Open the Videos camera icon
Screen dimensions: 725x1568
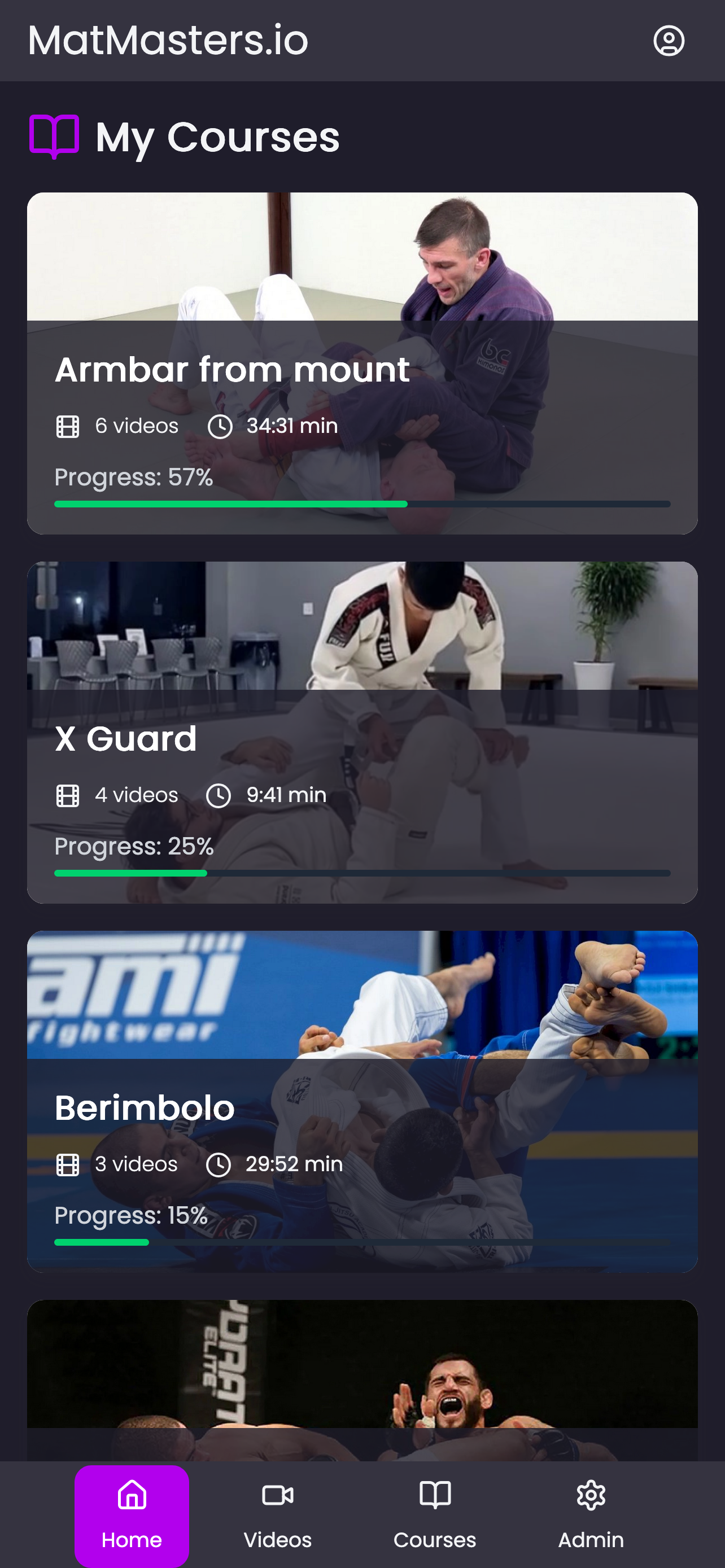[278, 1493]
